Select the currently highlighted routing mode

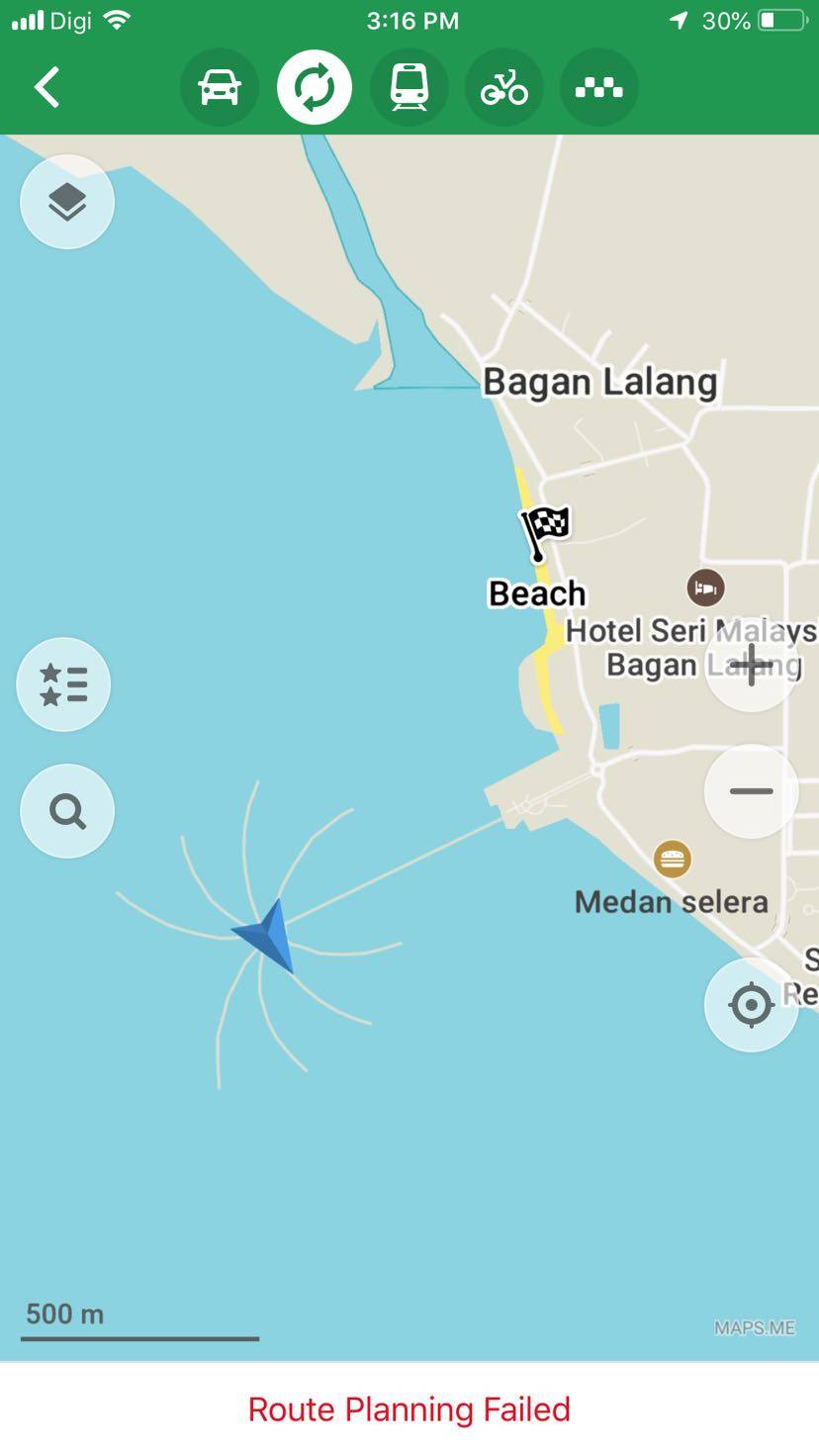point(315,87)
